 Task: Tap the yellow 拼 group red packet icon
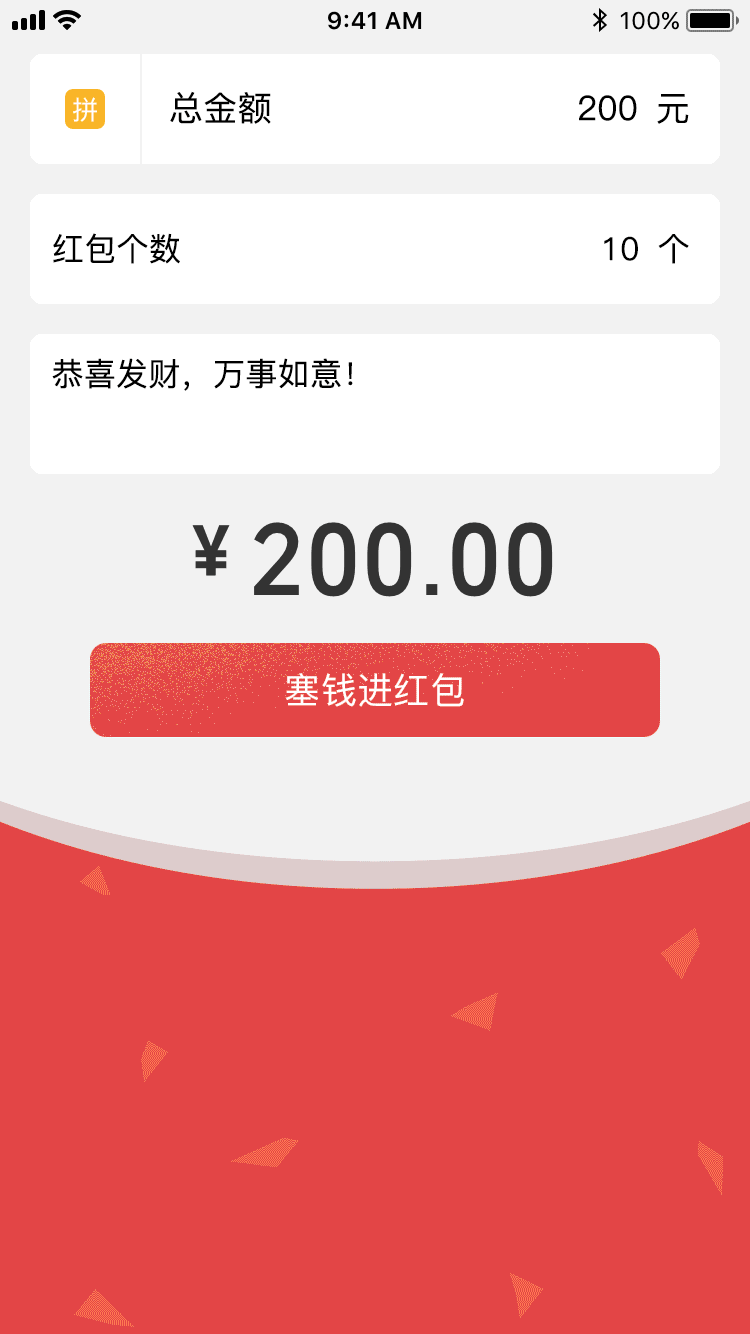(x=85, y=109)
